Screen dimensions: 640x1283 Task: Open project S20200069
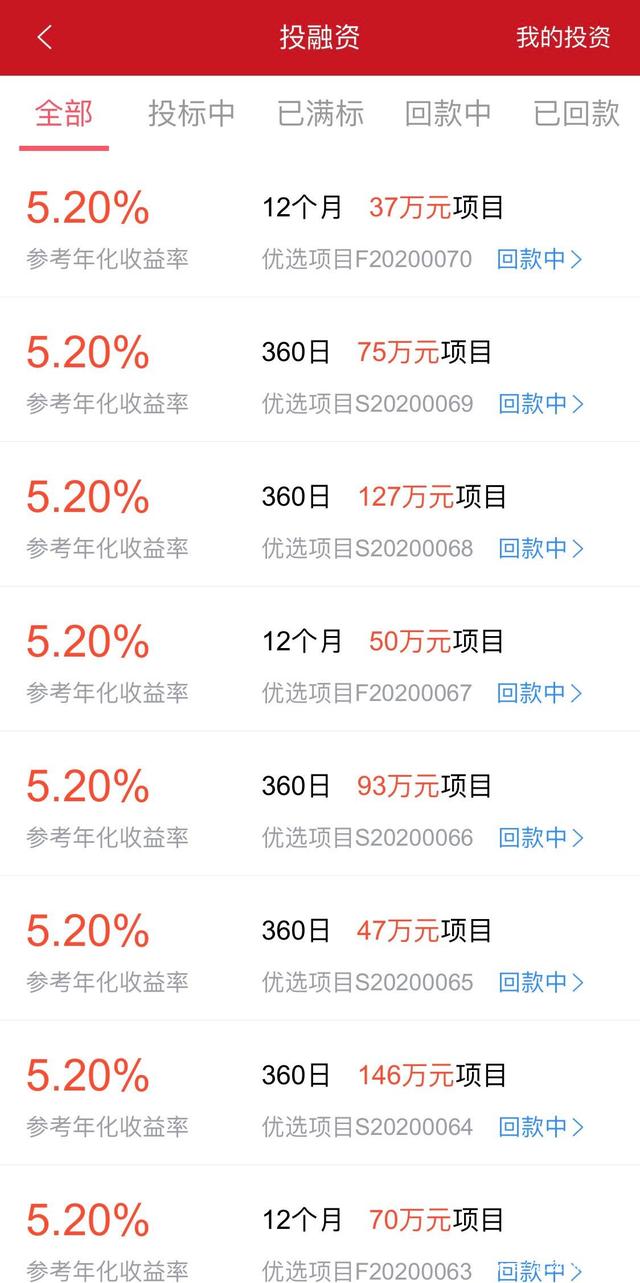point(320,370)
